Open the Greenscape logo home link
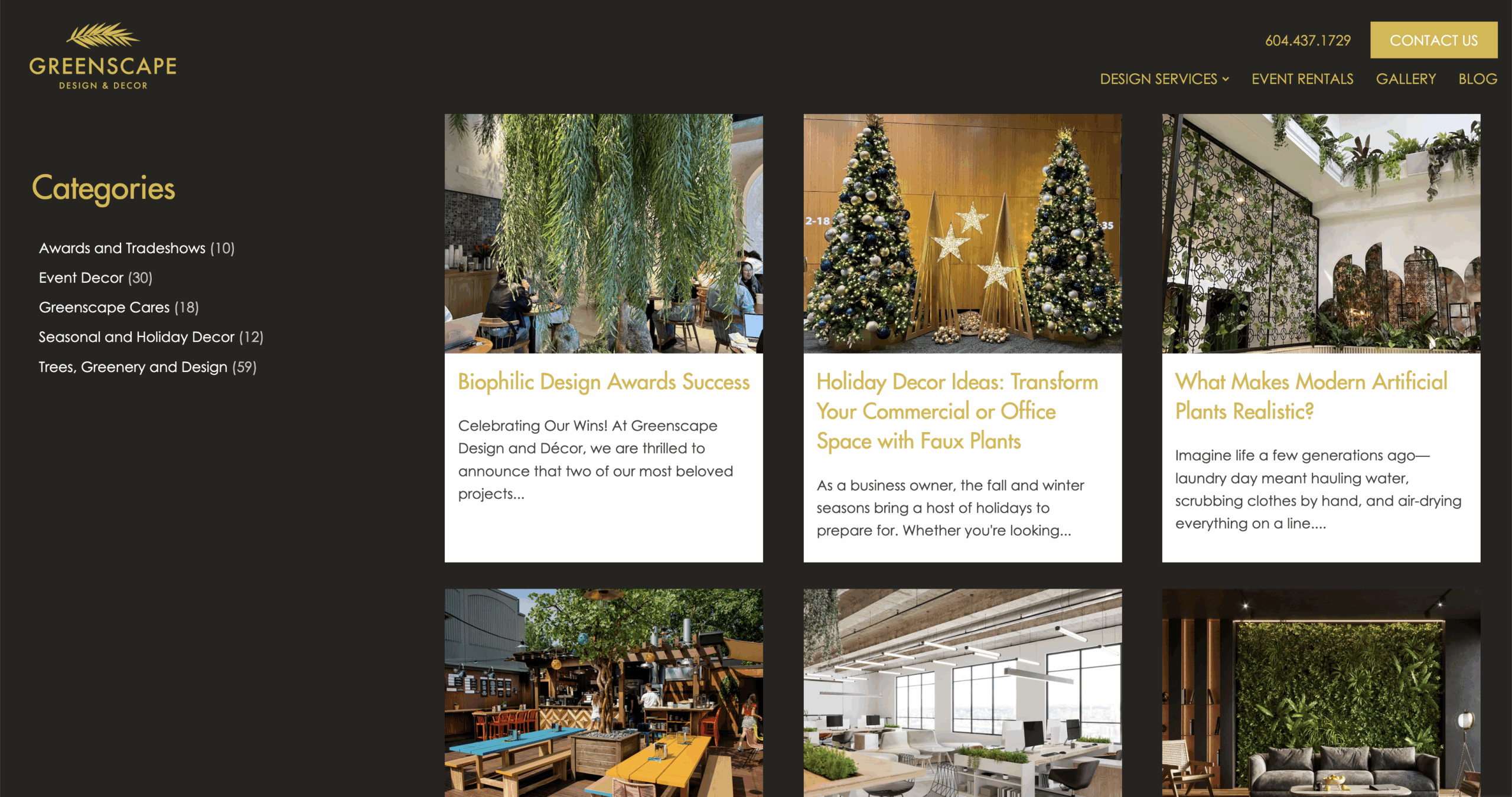 tap(103, 57)
